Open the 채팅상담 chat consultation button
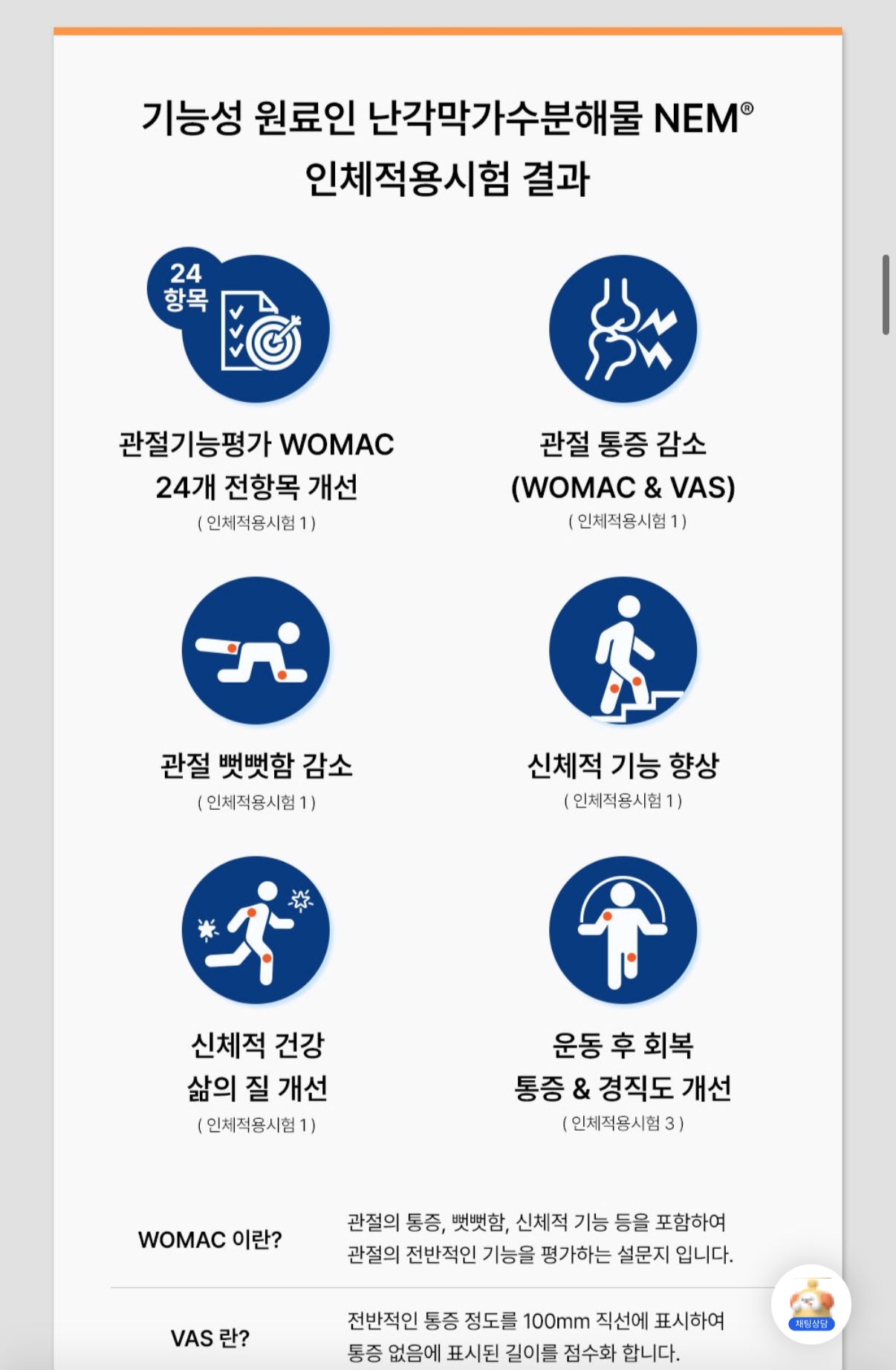This screenshot has height=1370, width=896. tap(811, 1305)
